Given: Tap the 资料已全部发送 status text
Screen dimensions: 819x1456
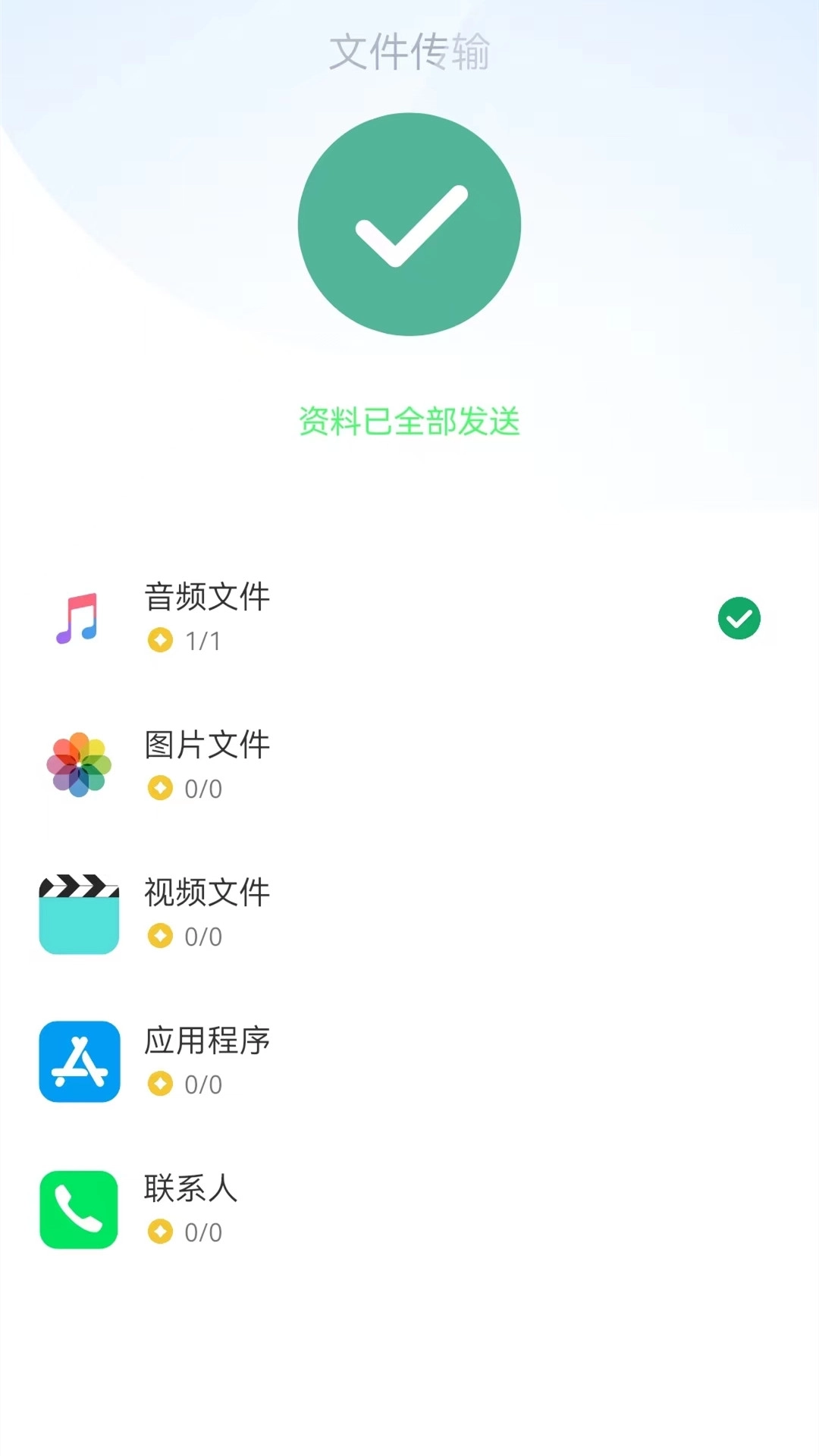Looking at the screenshot, I should [409, 423].
